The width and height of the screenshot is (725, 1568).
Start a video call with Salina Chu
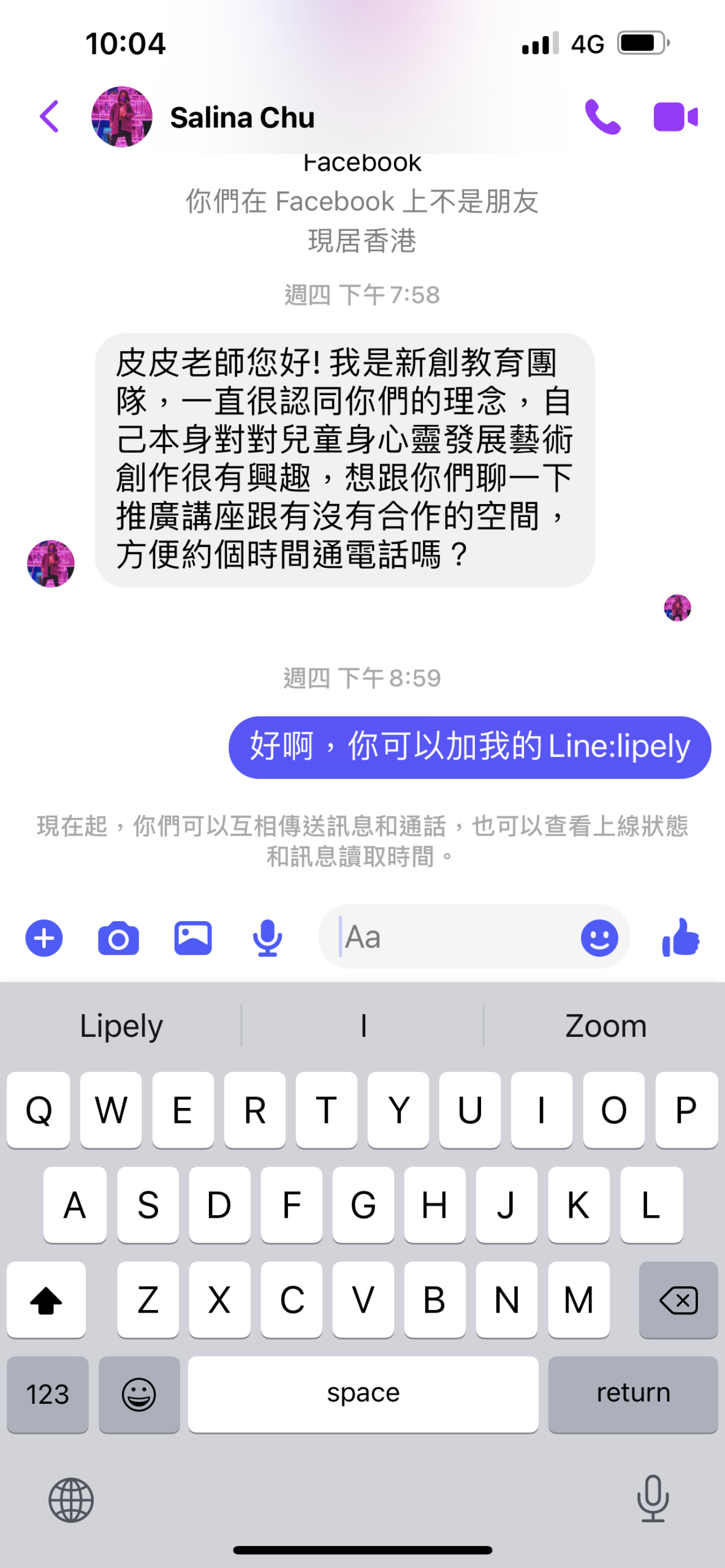(675, 116)
